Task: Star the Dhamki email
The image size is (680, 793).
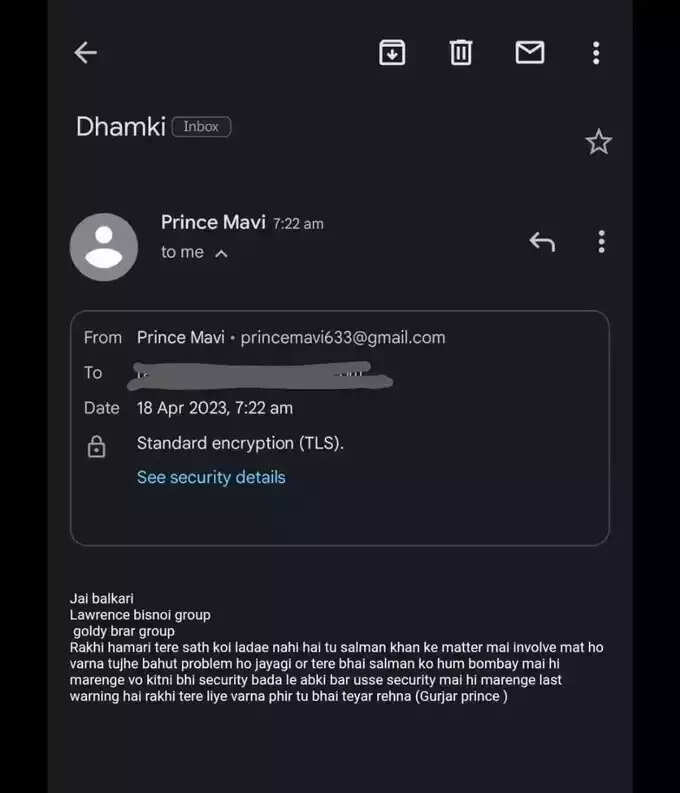Action: coord(598,142)
